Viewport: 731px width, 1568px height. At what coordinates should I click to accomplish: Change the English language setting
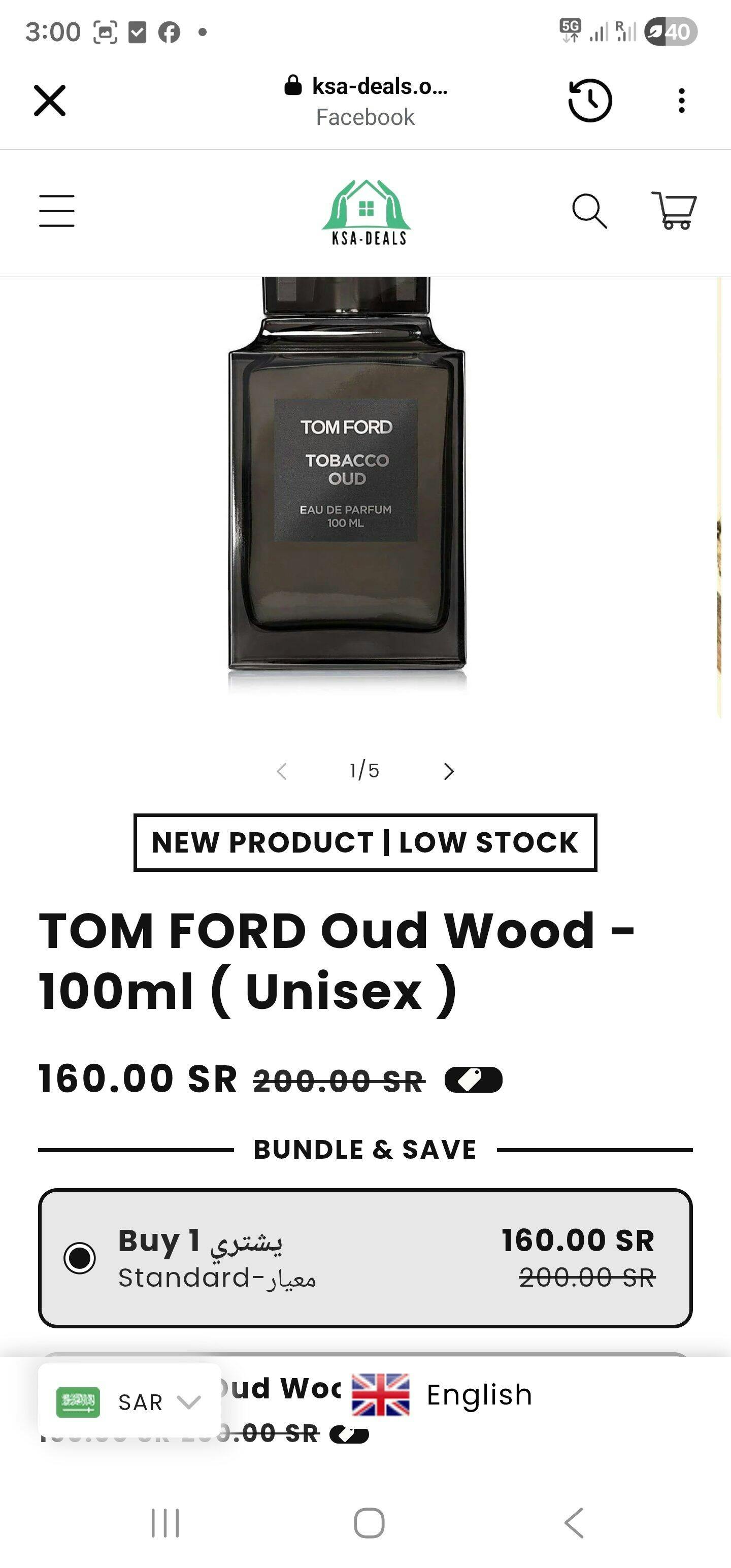pos(443,1394)
